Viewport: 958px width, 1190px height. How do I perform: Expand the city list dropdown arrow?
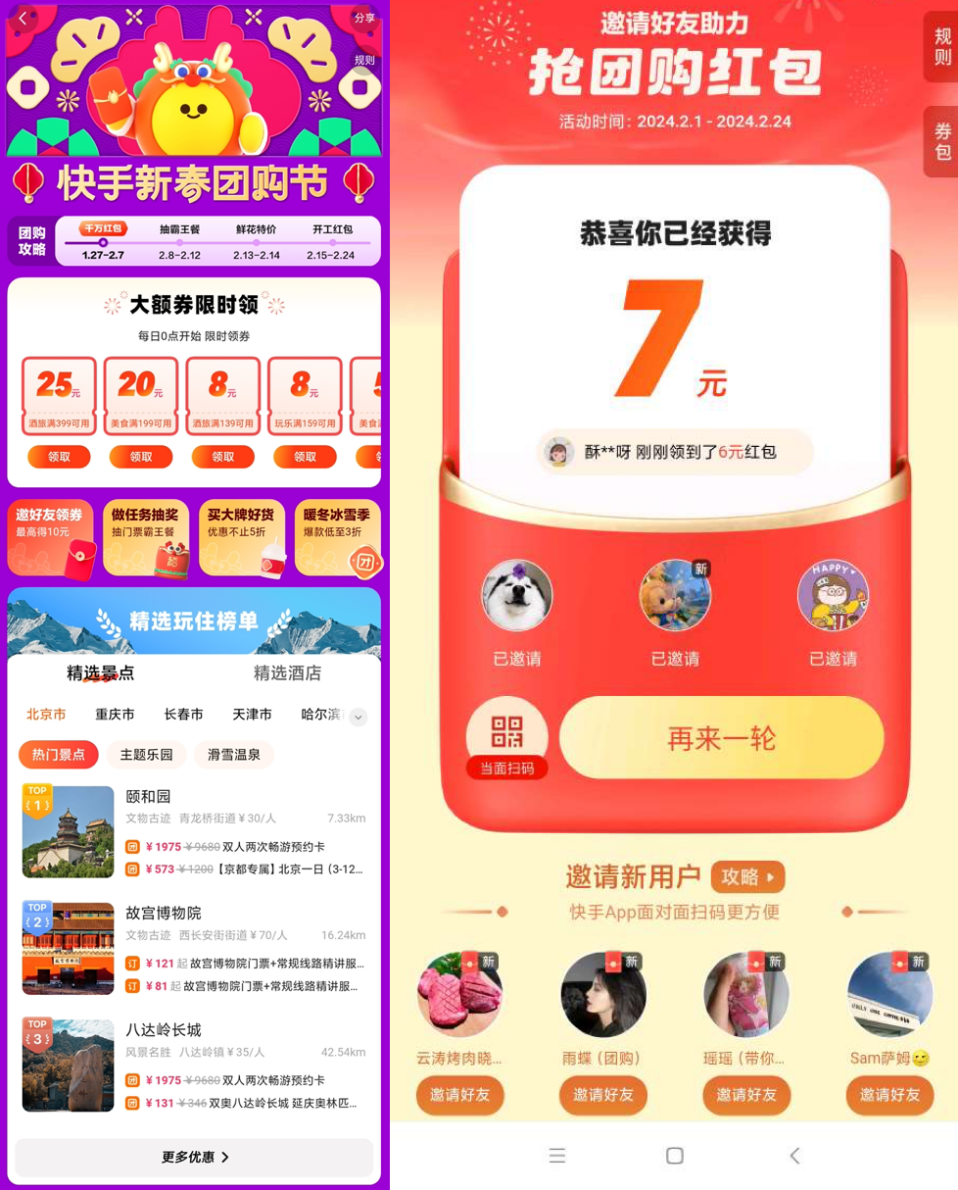[358, 716]
